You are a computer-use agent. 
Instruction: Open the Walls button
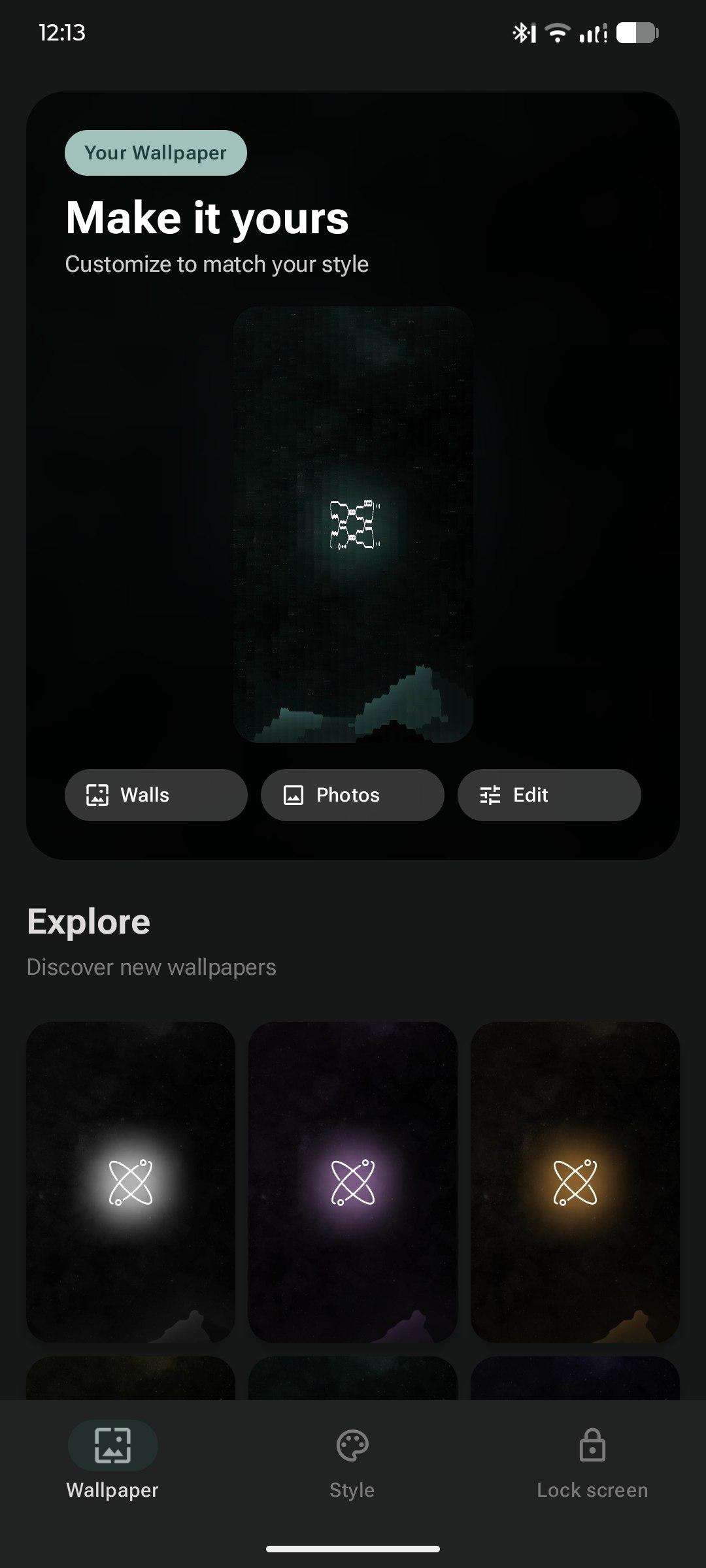pos(156,795)
